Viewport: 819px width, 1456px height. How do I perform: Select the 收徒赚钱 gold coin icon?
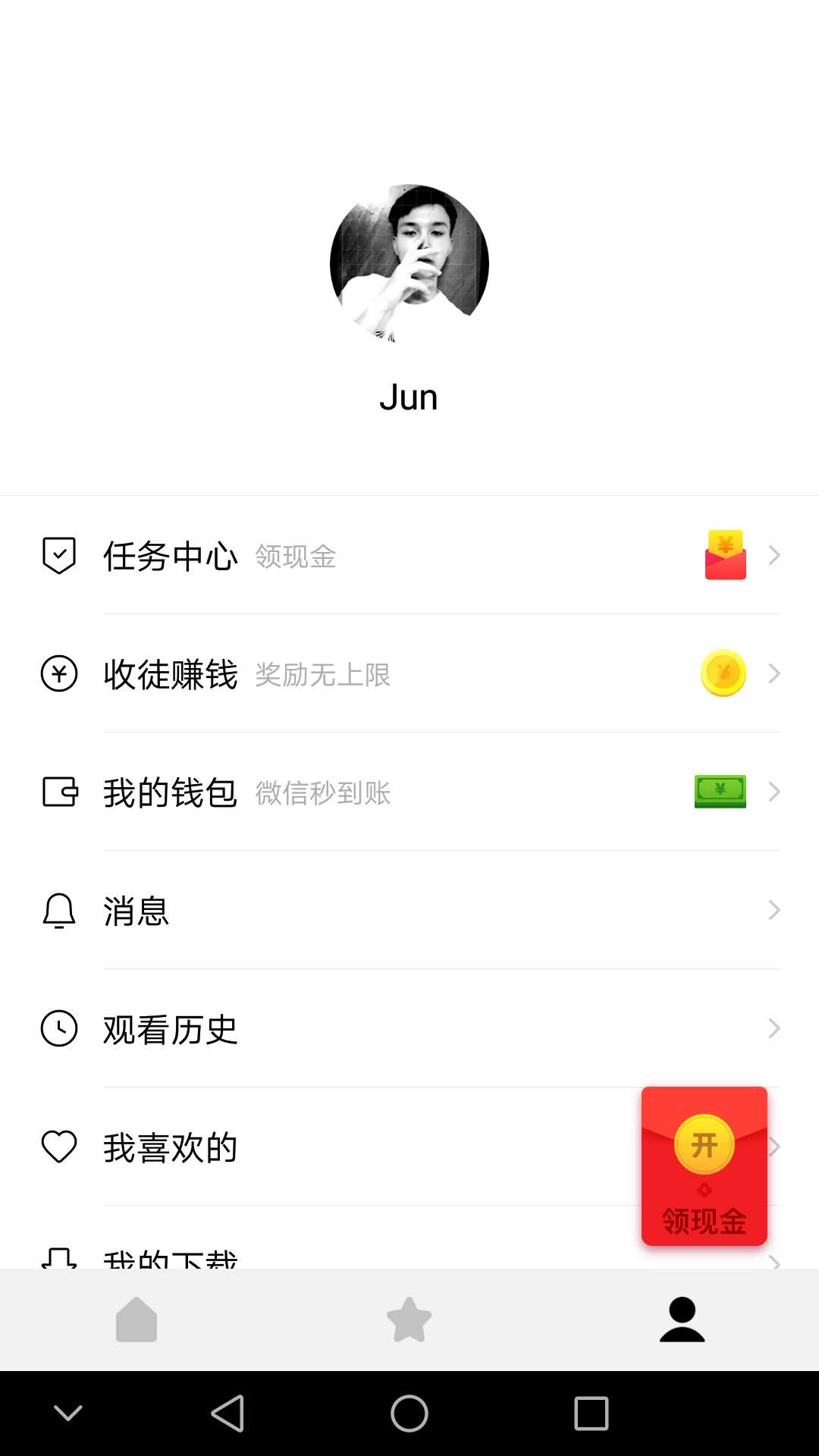722,673
